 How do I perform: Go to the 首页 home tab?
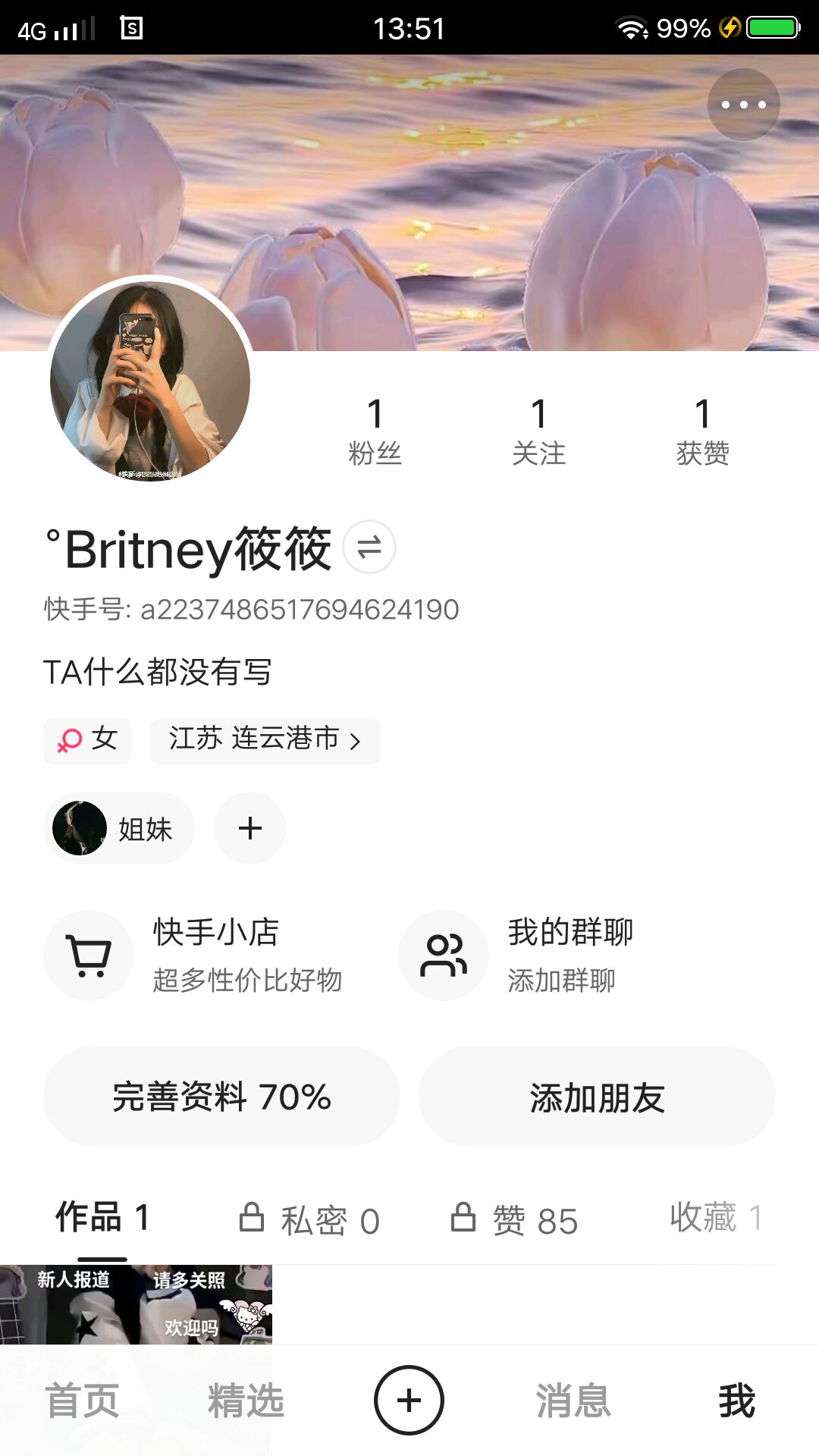[82, 1400]
